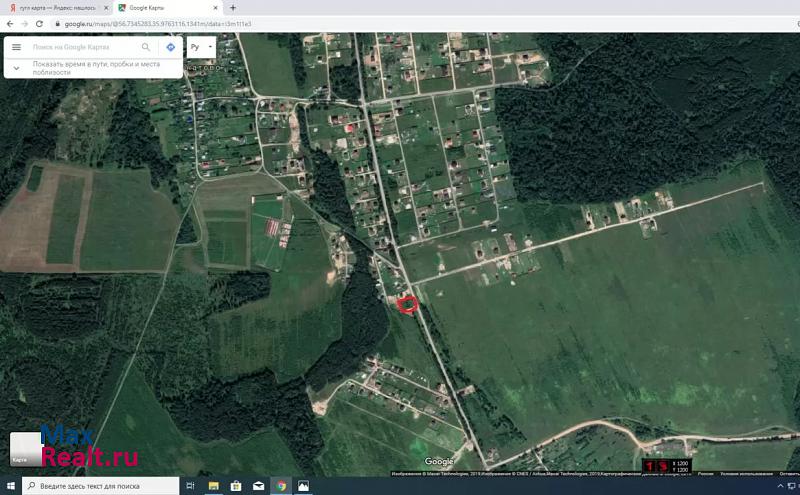Open the Google Maps hamburger menu

point(16,47)
